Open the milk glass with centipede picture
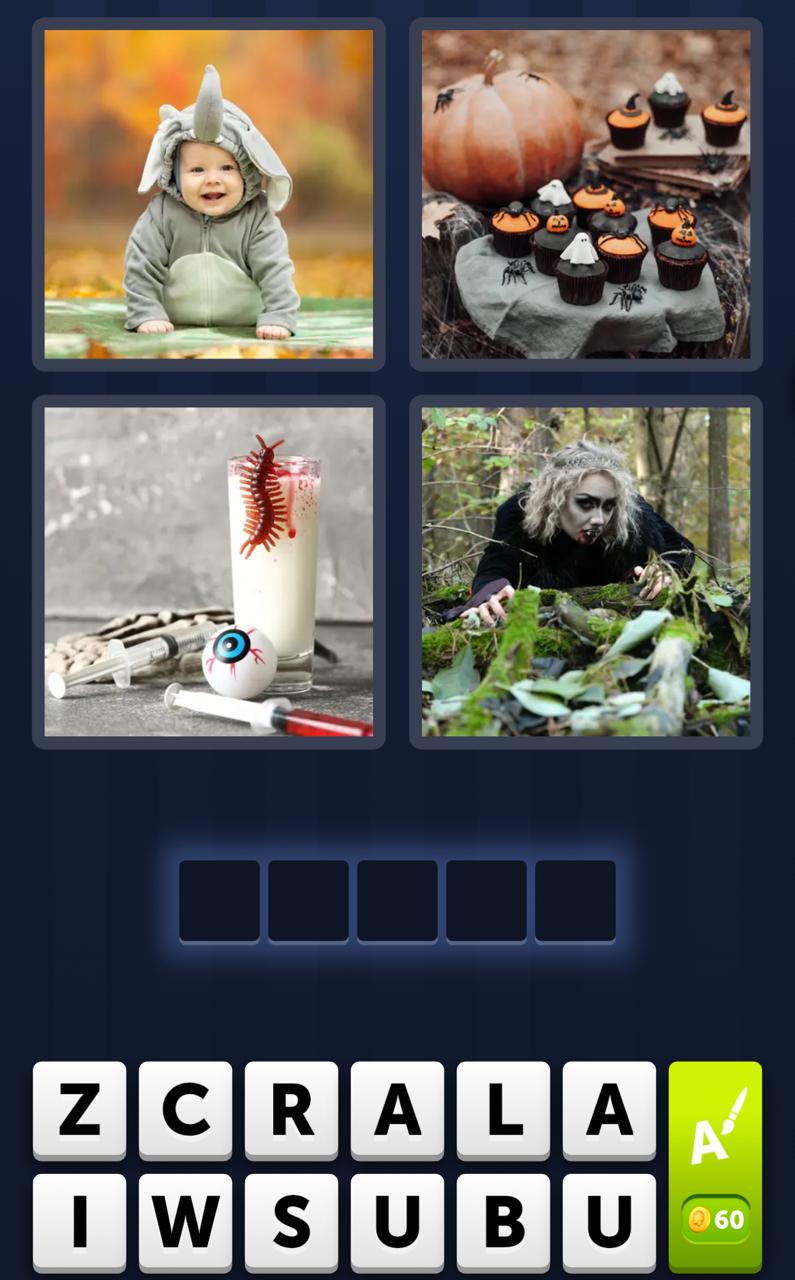The height and width of the screenshot is (1280, 795). [x=209, y=572]
